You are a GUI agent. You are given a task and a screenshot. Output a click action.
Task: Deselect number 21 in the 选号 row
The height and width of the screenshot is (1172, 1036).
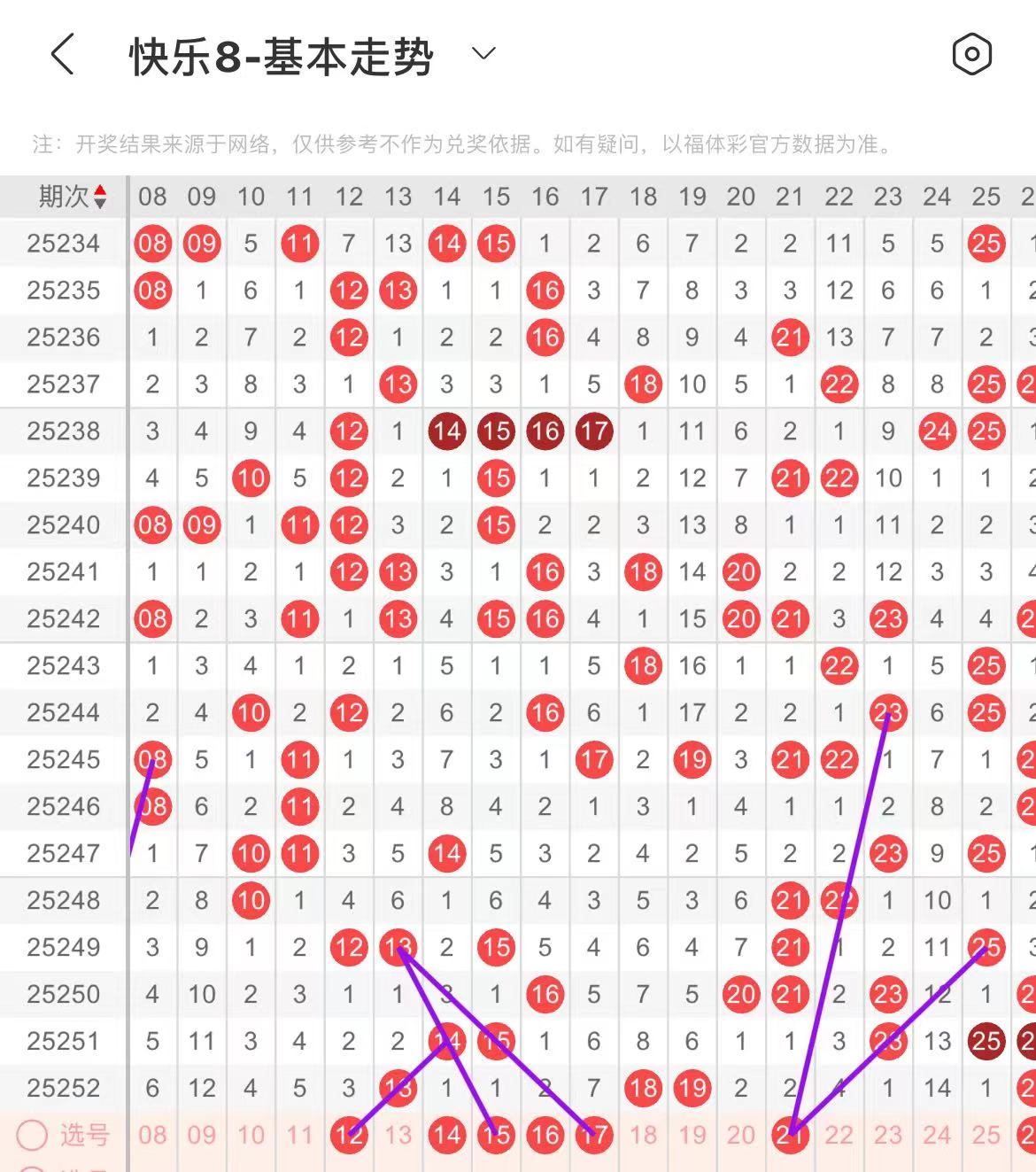coord(790,1135)
